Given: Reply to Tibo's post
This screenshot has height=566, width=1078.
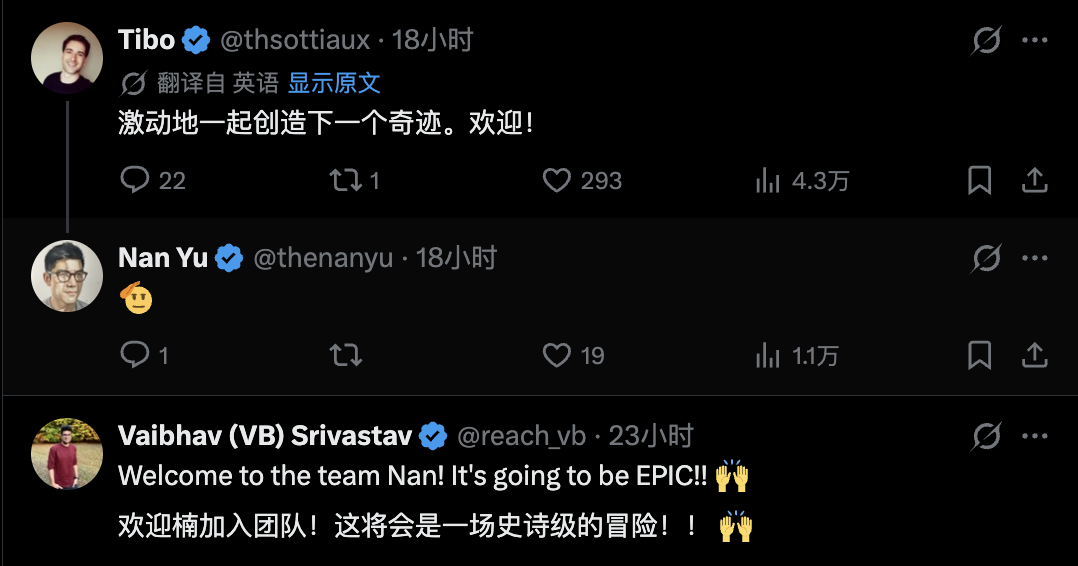Looking at the screenshot, I should click(135, 180).
